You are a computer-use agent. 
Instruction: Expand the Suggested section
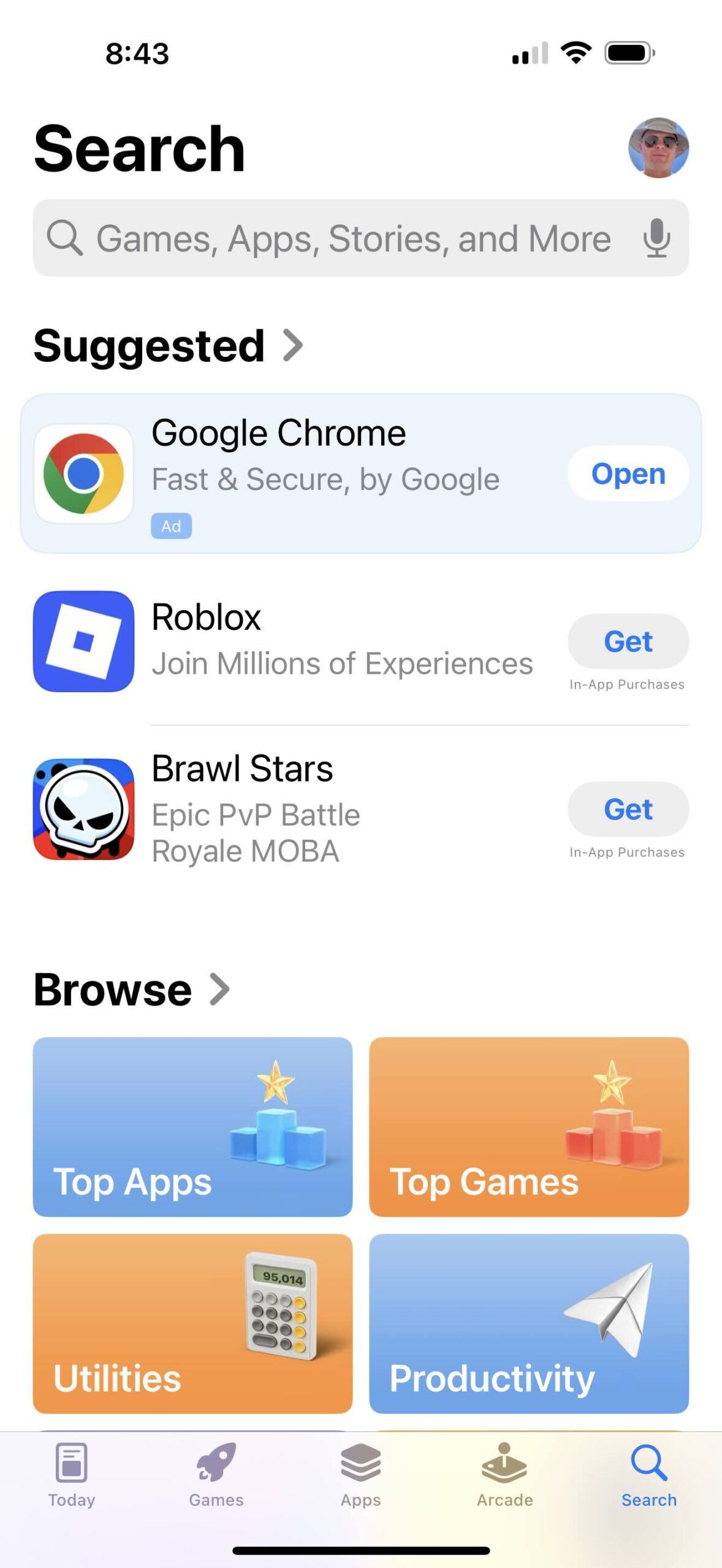pos(292,346)
